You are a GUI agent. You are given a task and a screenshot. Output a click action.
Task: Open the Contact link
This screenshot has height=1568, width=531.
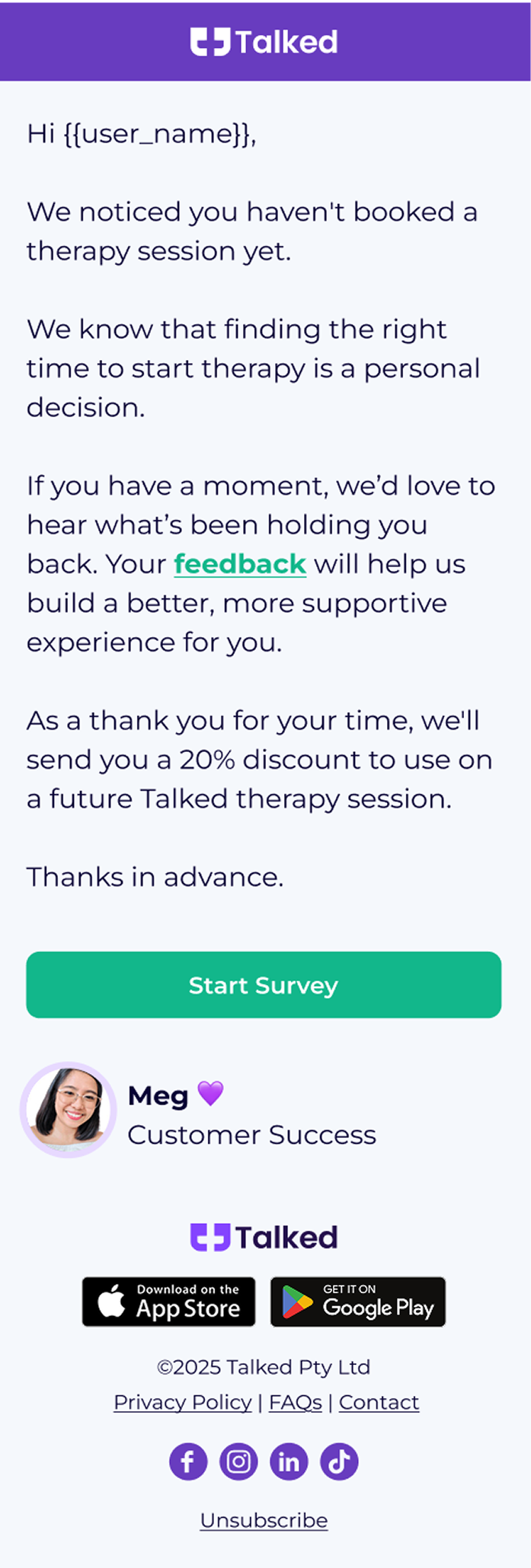(x=379, y=1402)
